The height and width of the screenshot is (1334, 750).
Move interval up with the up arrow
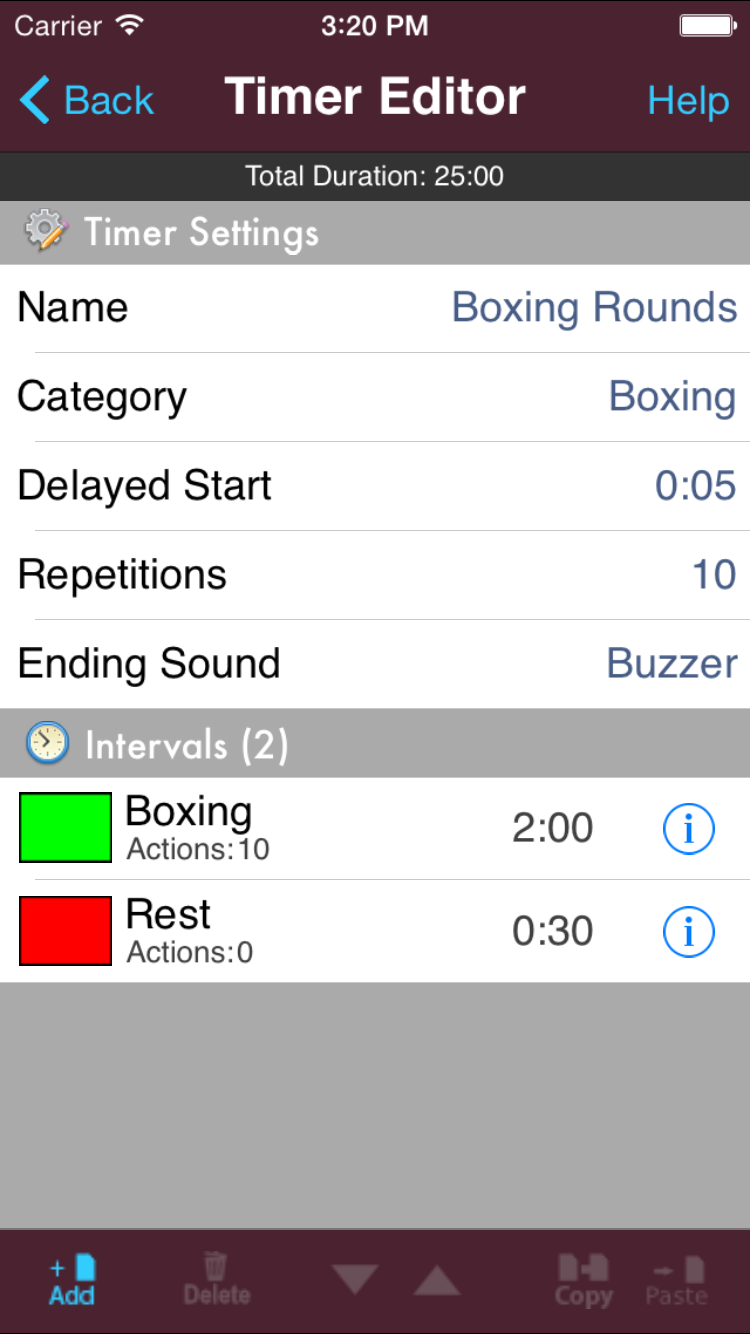pos(437,1280)
